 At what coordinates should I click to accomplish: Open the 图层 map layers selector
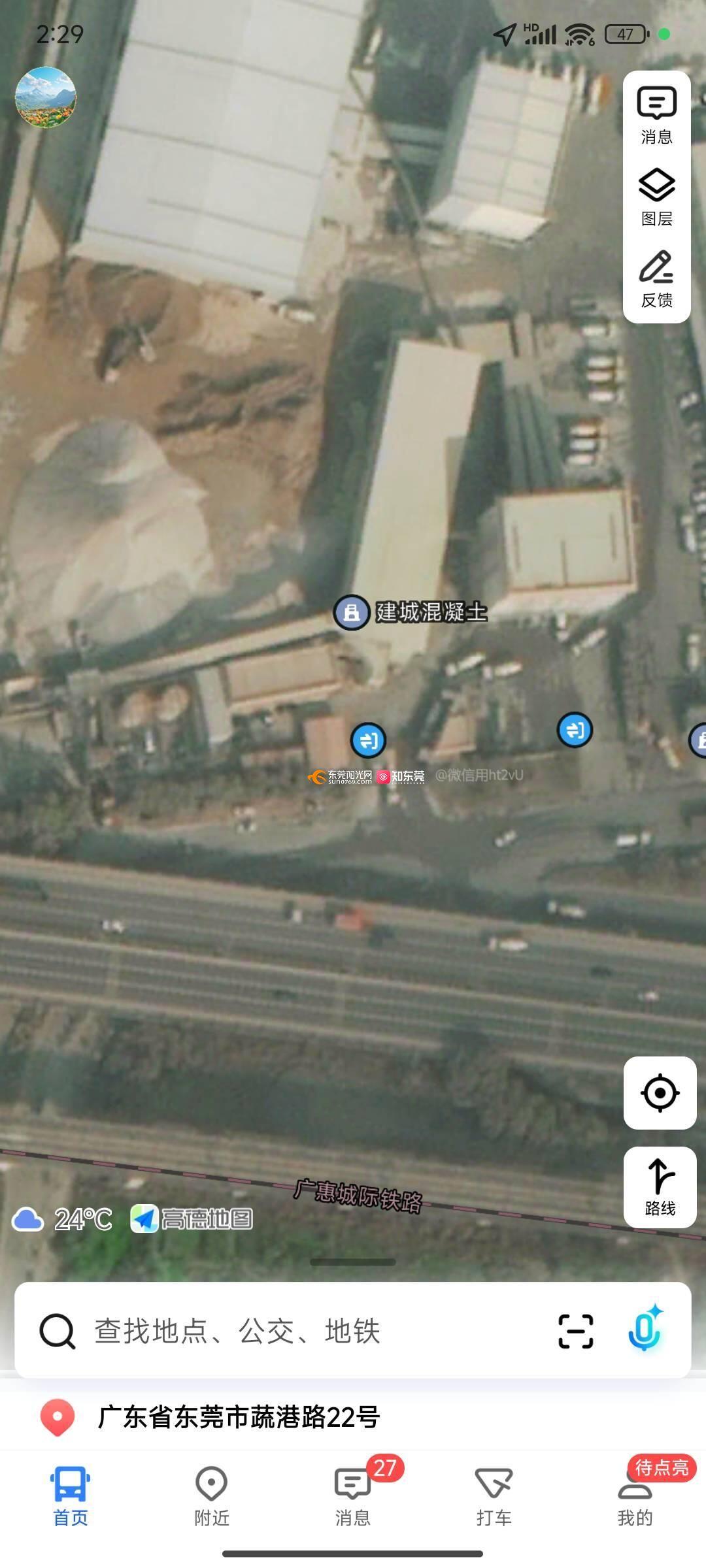(x=656, y=197)
